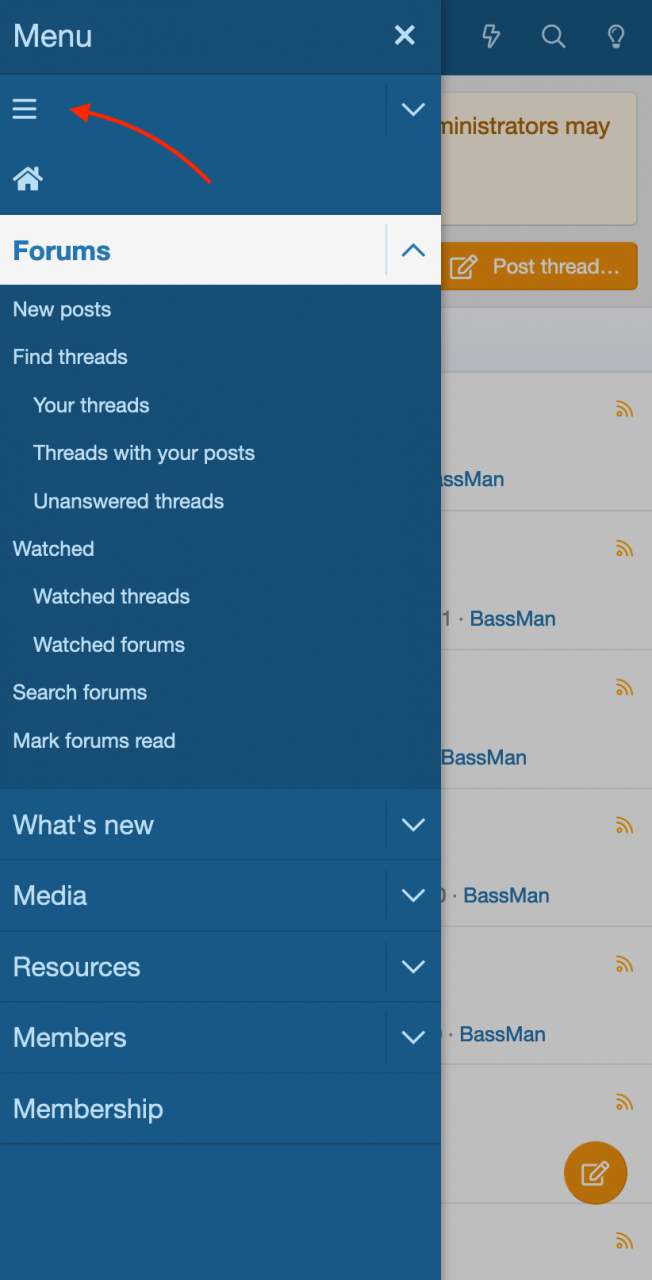The width and height of the screenshot is (652, 1280).
Task: Select Search forums
Action: (x=80, y=692)
